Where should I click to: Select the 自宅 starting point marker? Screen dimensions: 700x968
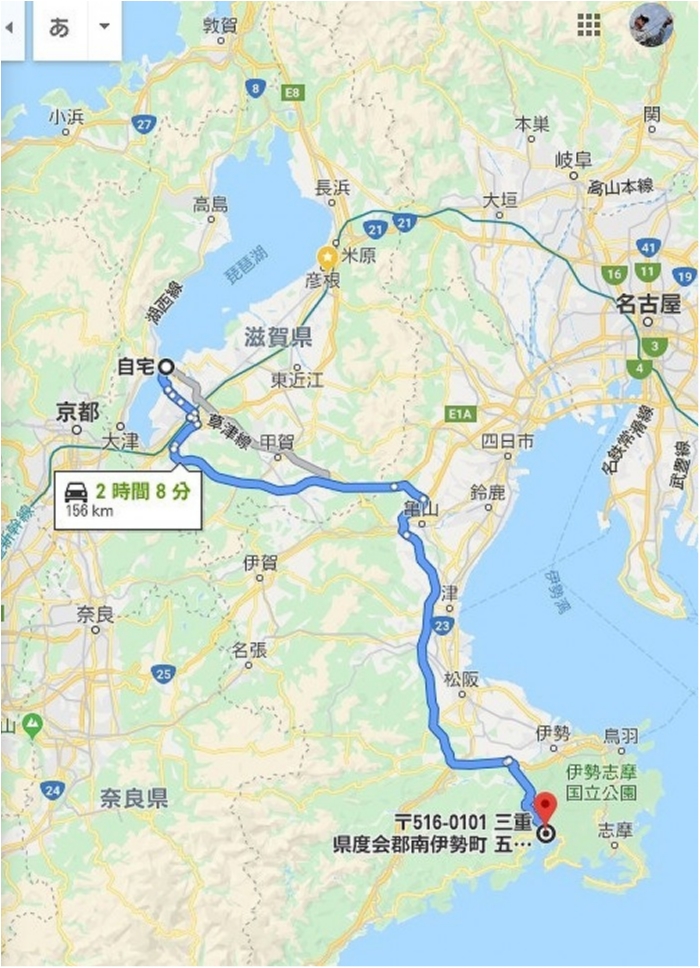(x=165, y=367)
